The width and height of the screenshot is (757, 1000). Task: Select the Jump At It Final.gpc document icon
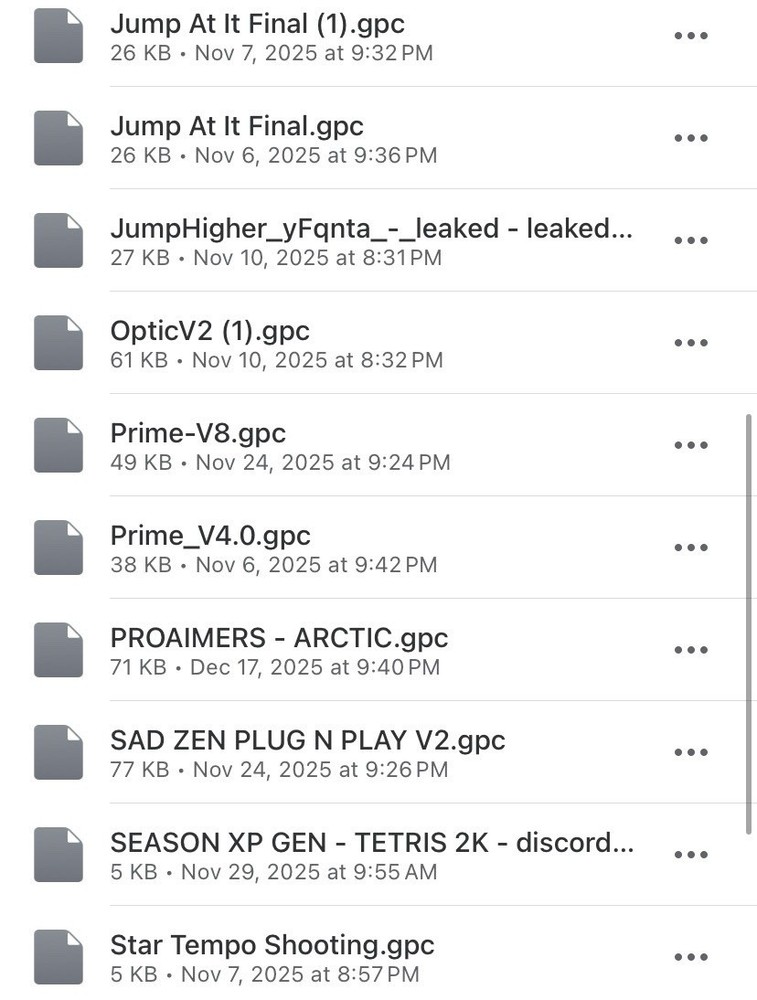tap(58, 137)
